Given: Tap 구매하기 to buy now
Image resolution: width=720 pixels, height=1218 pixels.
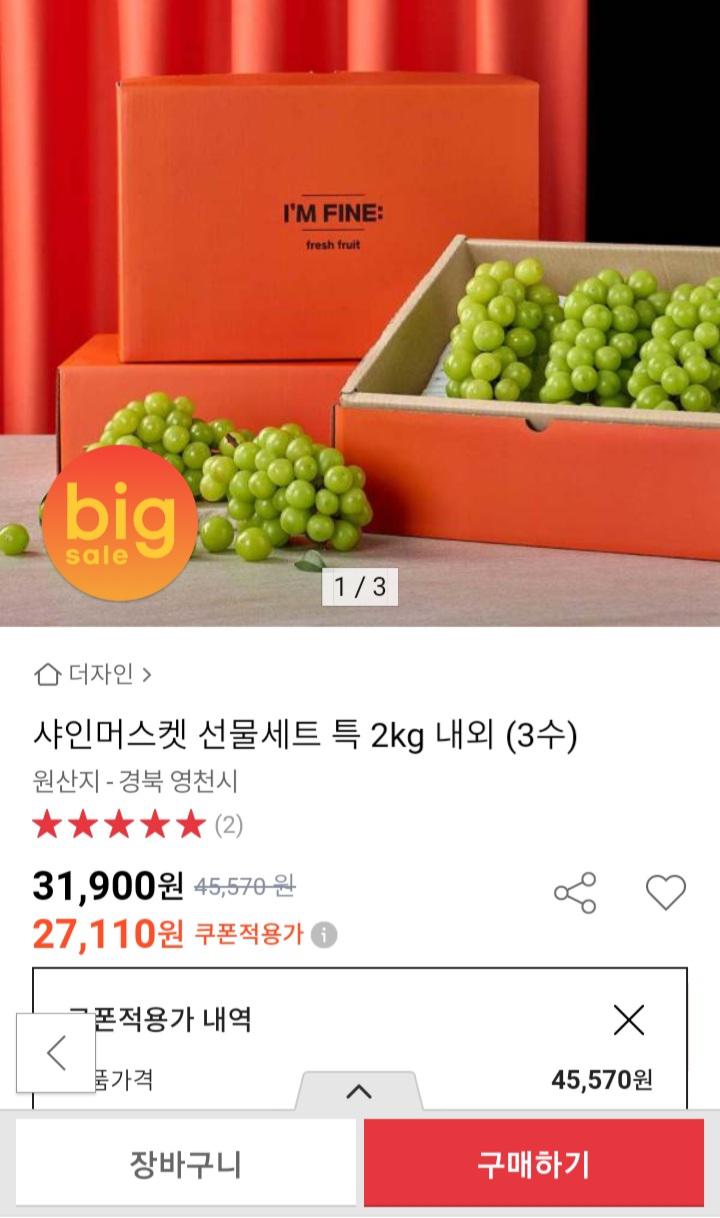Looking at the screenshot, I should [534, 1163].
